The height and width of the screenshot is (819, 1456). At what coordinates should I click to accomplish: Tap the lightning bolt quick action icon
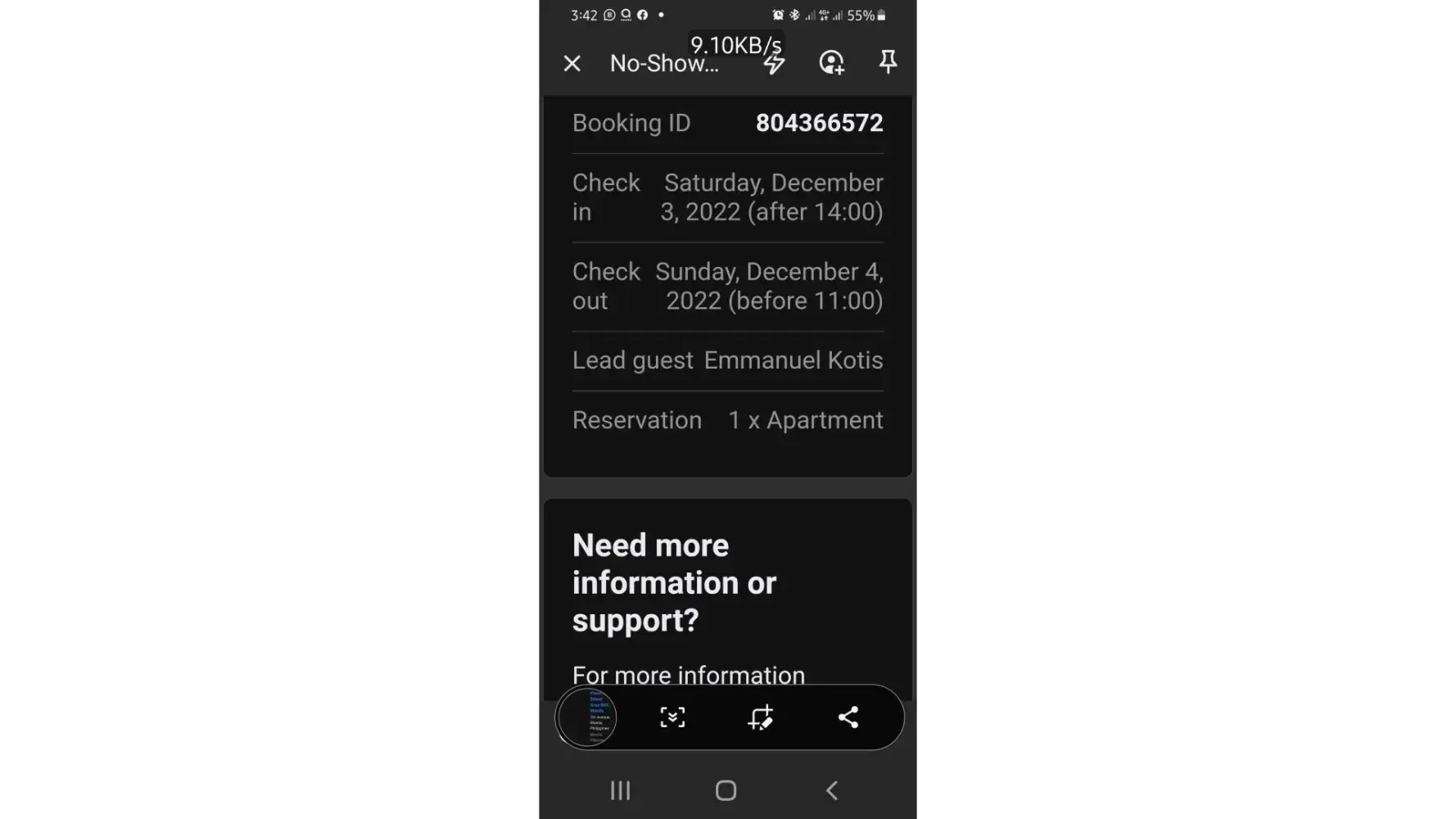[x=774, y=64]
